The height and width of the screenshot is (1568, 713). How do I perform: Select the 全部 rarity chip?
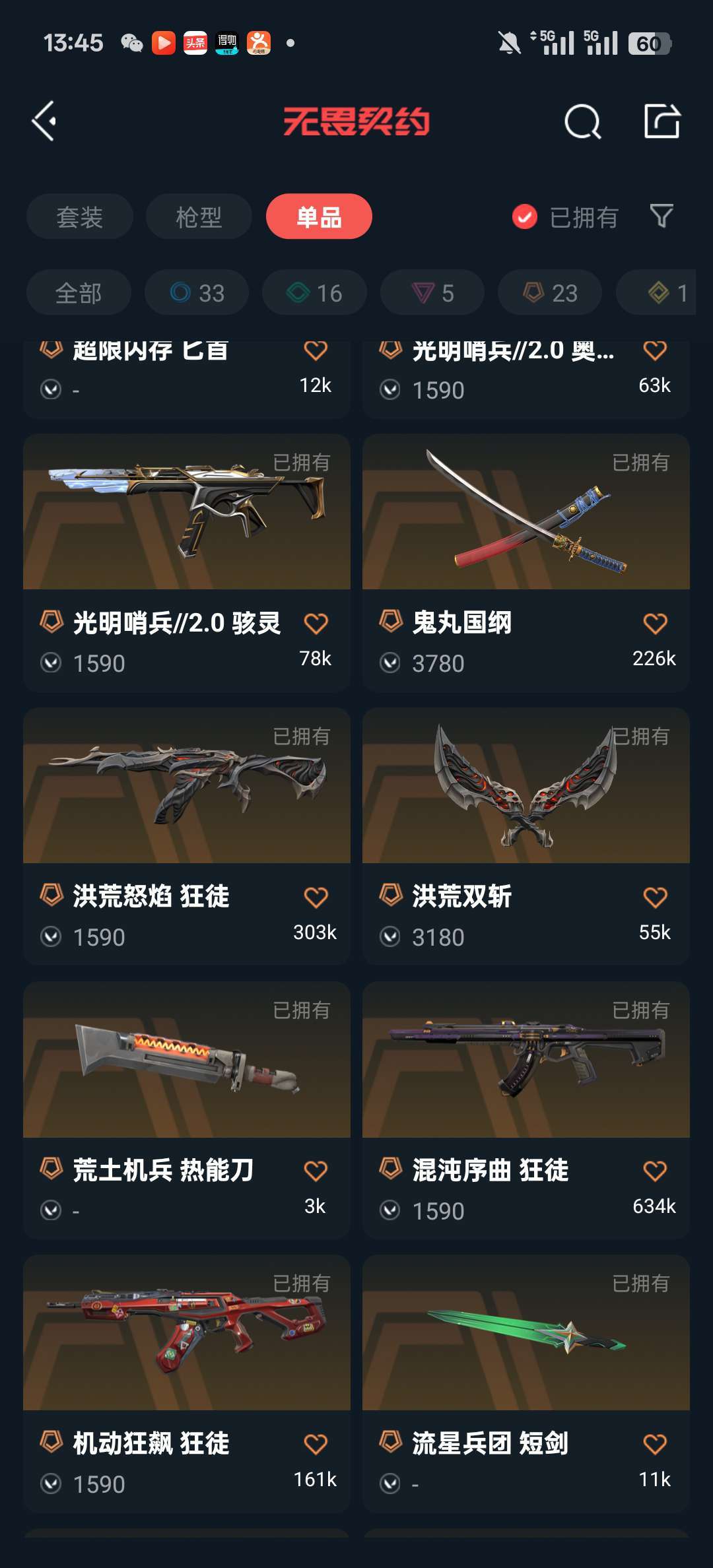79,292
